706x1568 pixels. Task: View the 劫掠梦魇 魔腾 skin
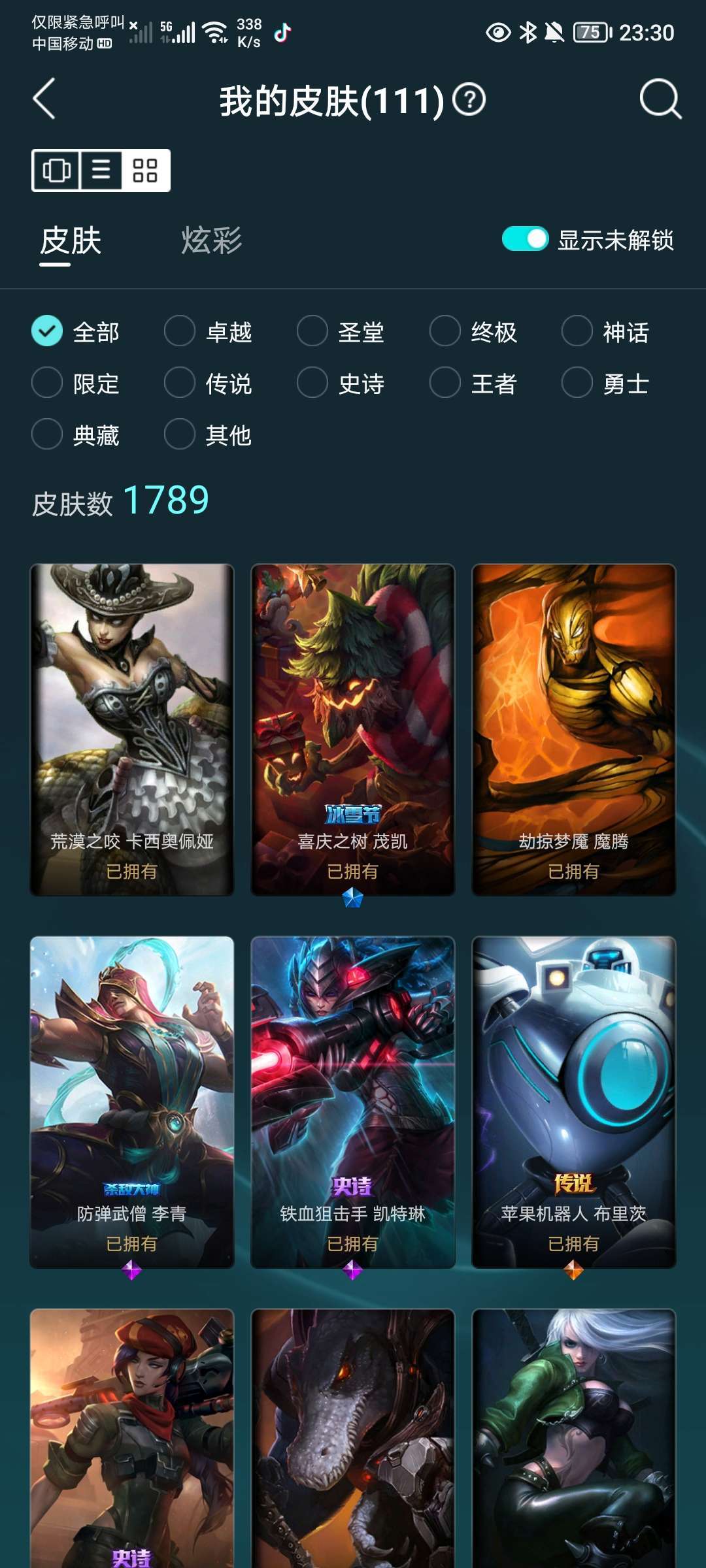(x=574, y=730)
